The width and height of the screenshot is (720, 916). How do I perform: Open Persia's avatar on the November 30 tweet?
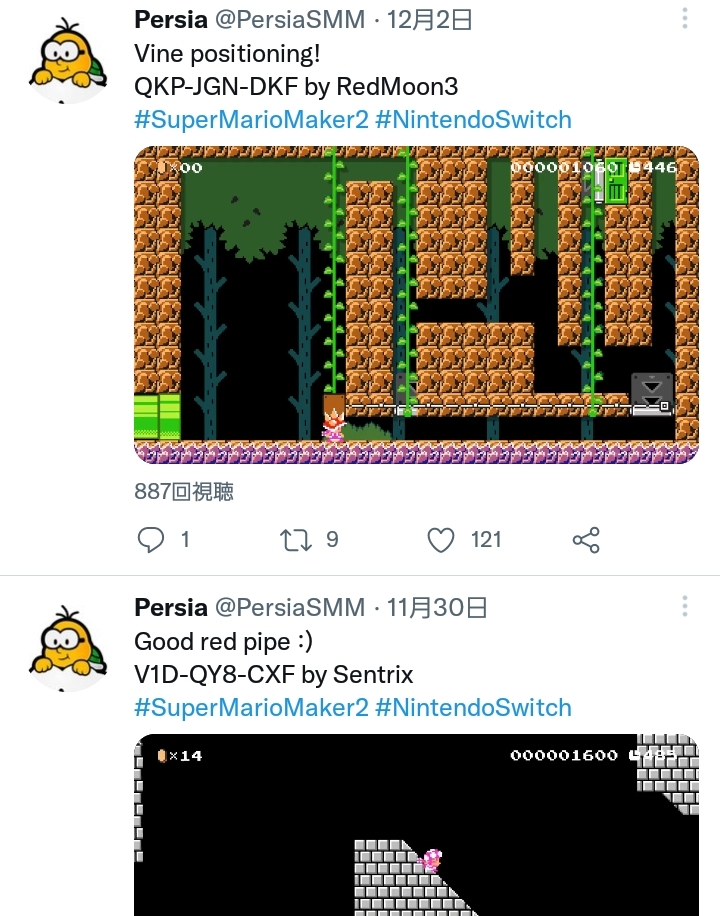pos(68,647)
